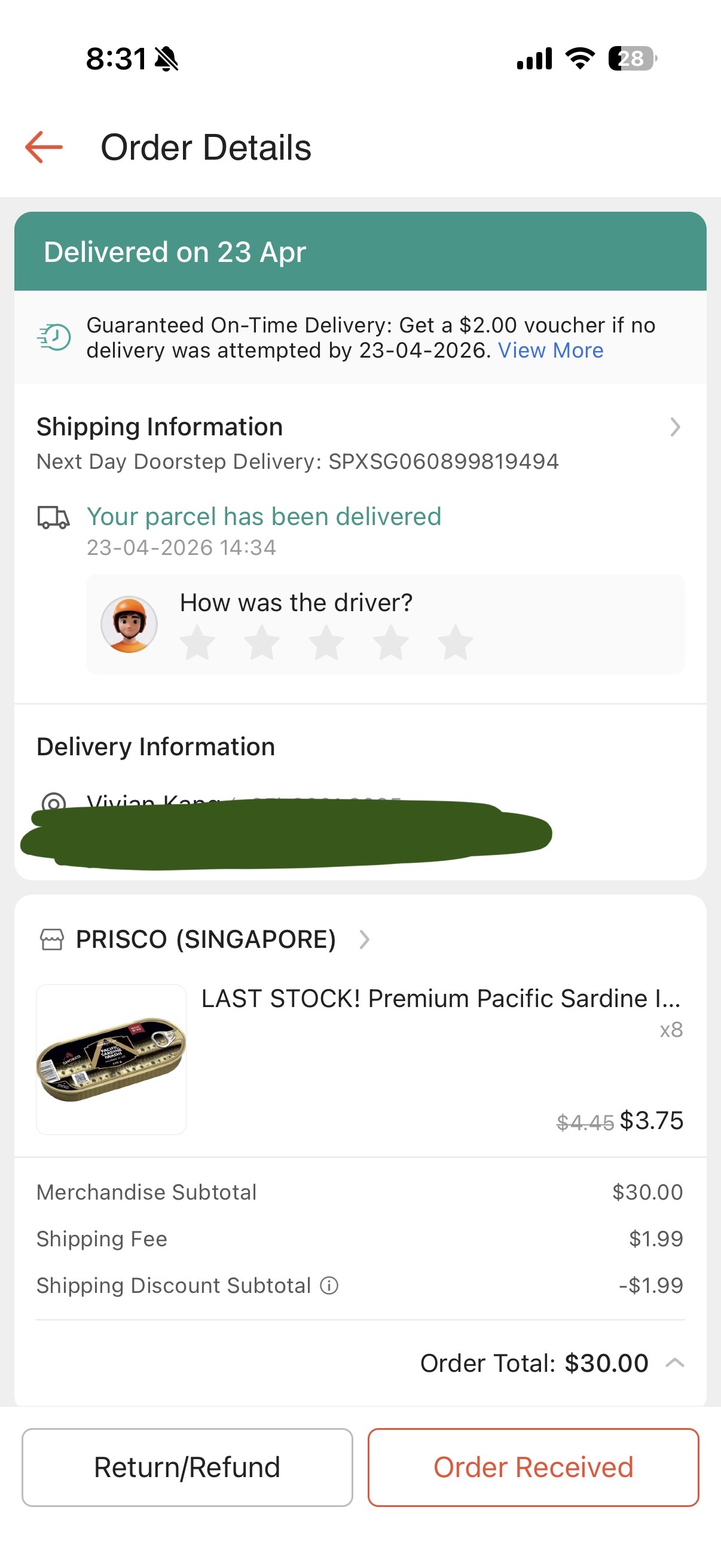721x1568 pixels.
Task: Open View More on delivery guarantee
Action: tap(550, 350)
